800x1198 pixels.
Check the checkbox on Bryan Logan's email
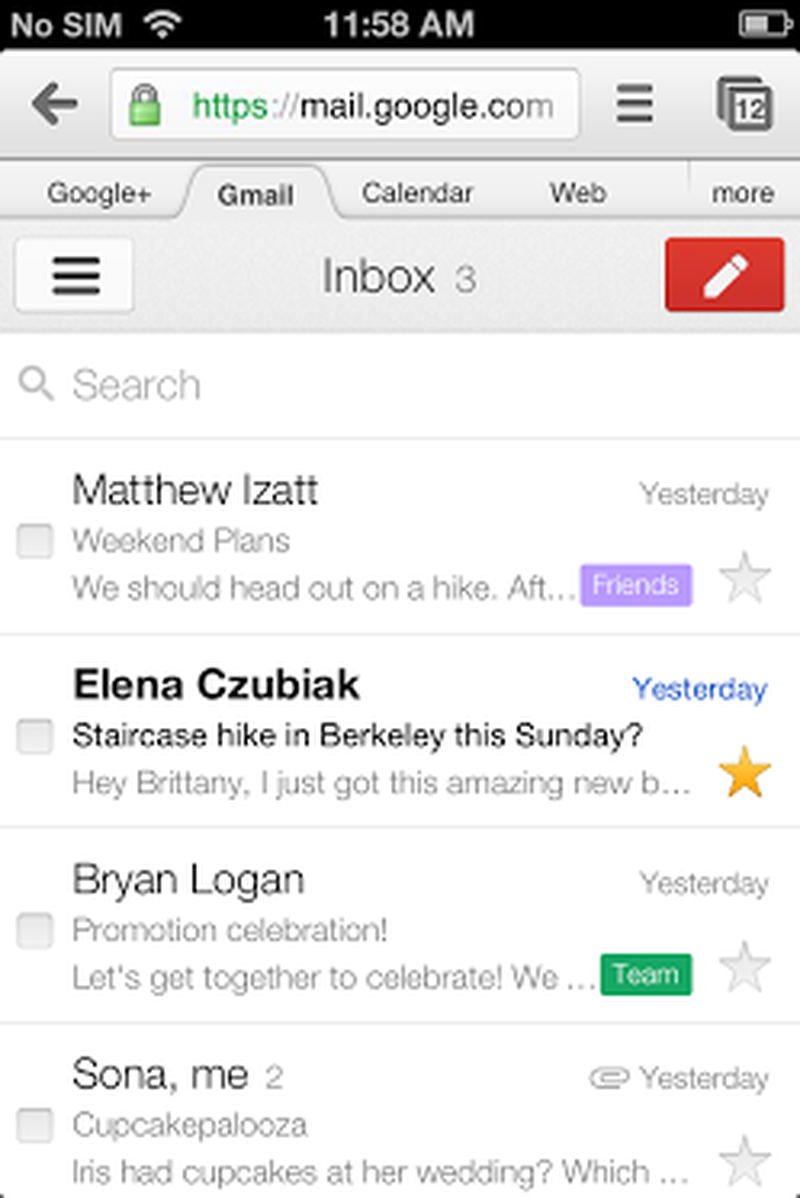click(35, 931)
